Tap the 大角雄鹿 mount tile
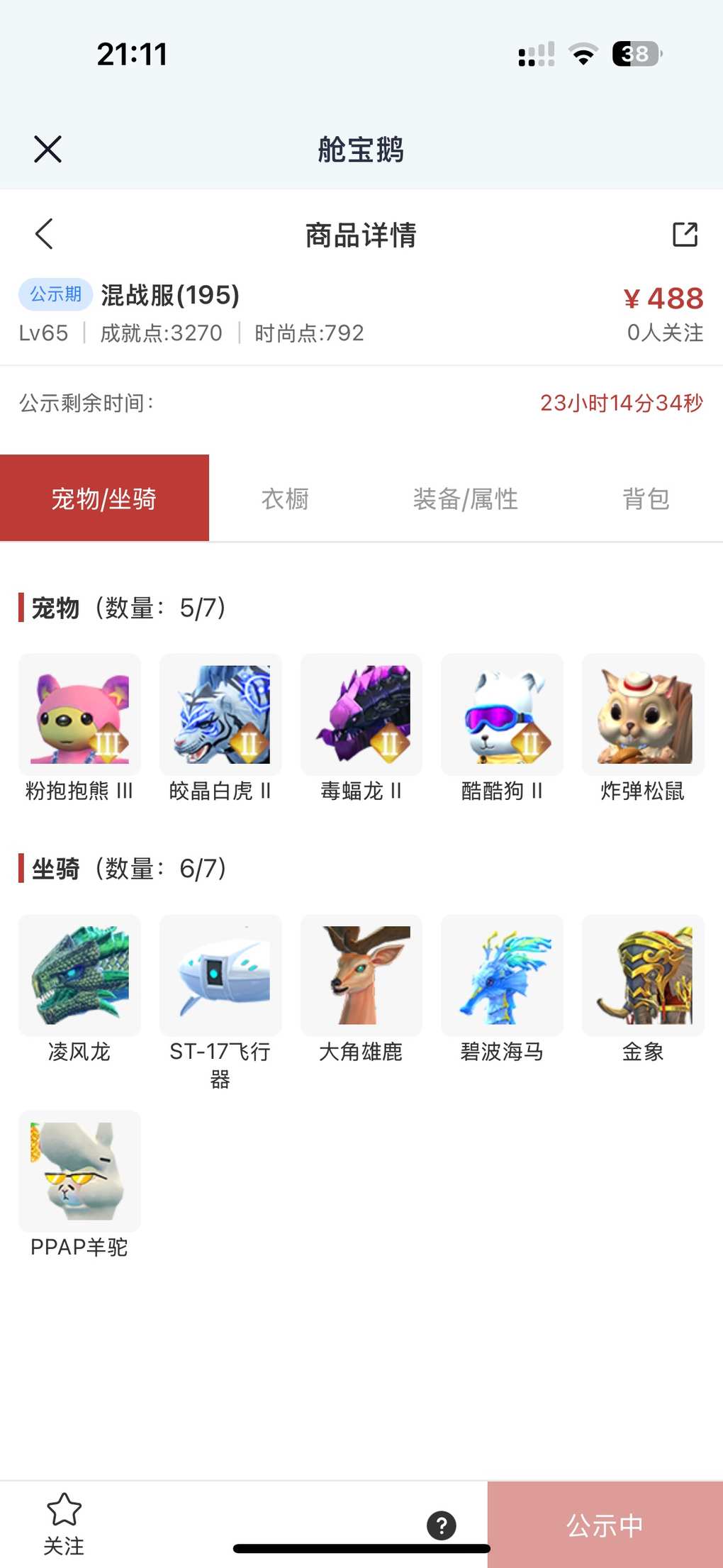 point(361,976)
